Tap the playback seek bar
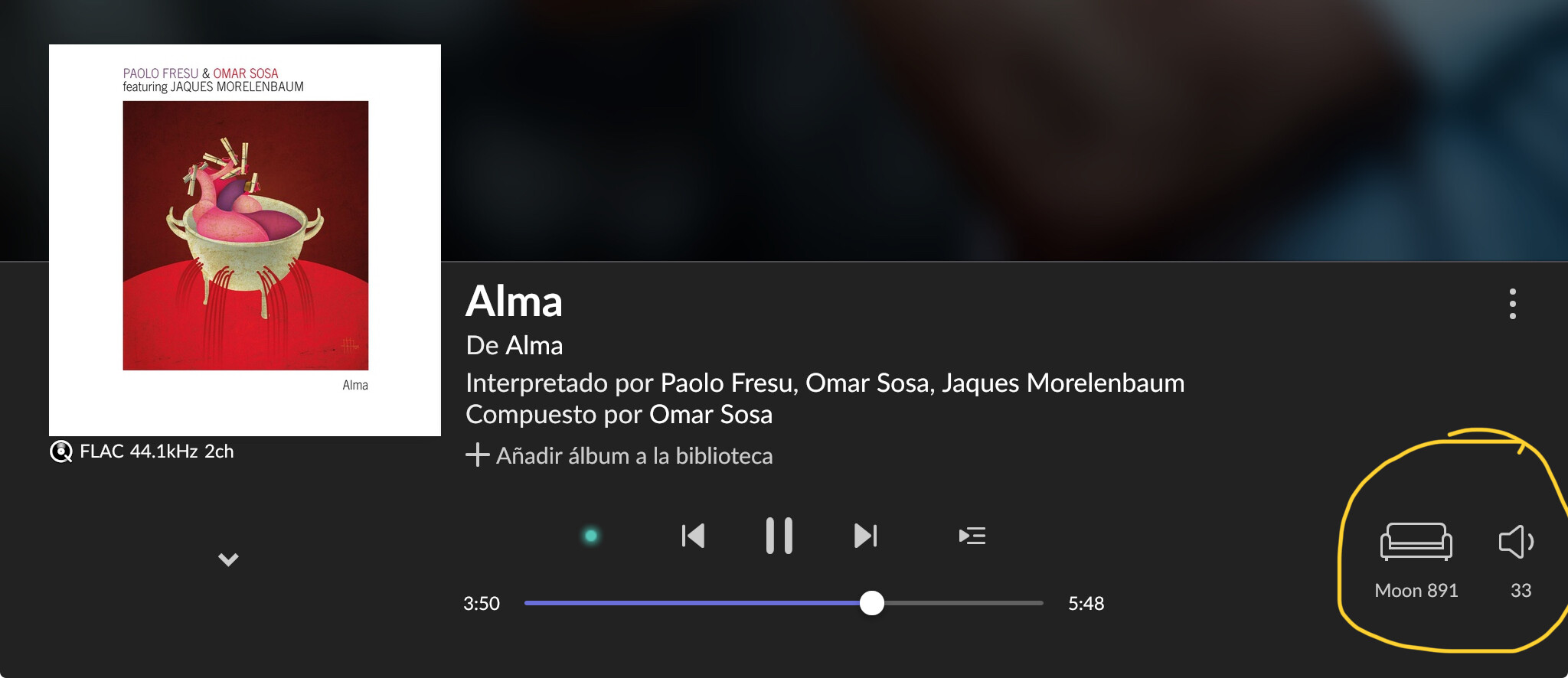The width and height of the screenshot is (1568, 678). point(784,603)
